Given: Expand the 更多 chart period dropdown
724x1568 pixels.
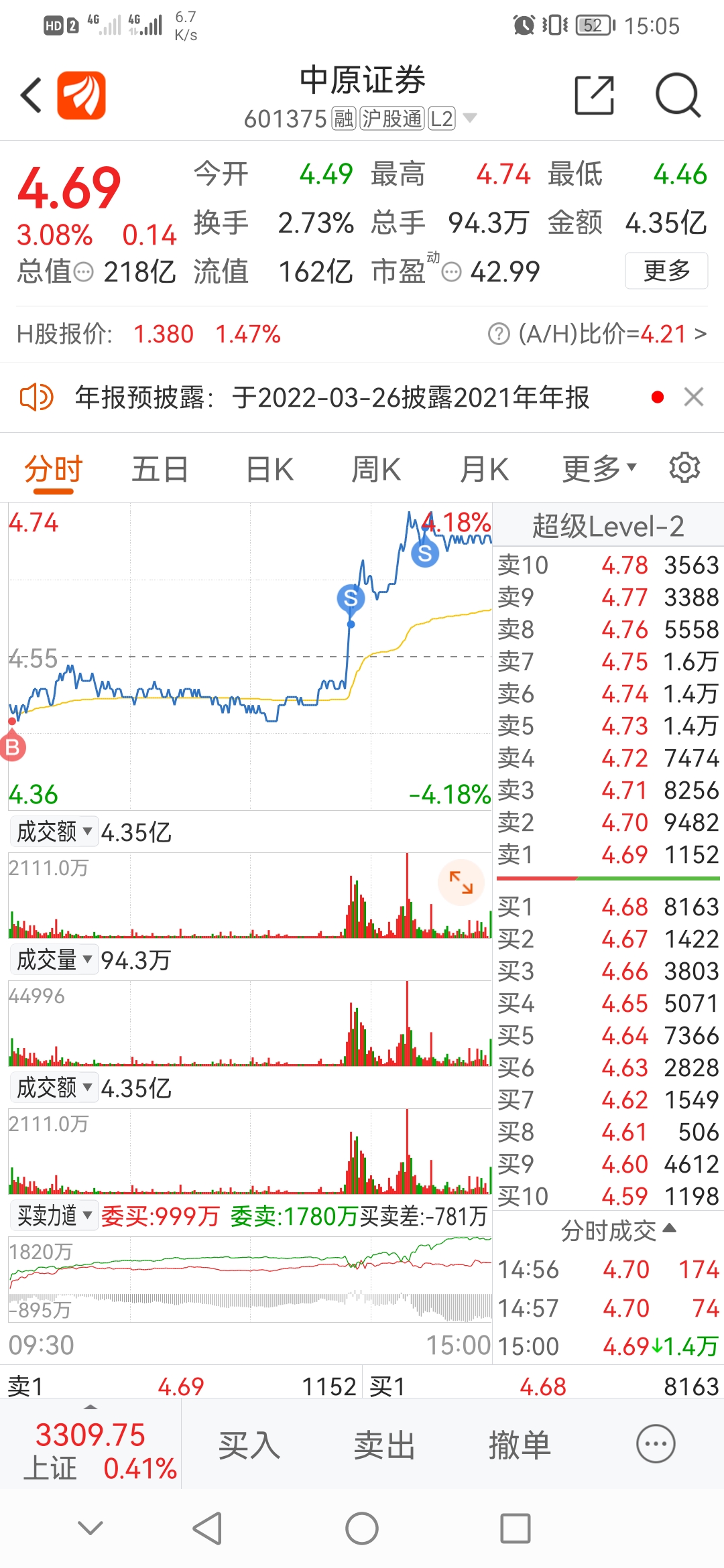Looking at the screenshot, I should click(599, 469).
